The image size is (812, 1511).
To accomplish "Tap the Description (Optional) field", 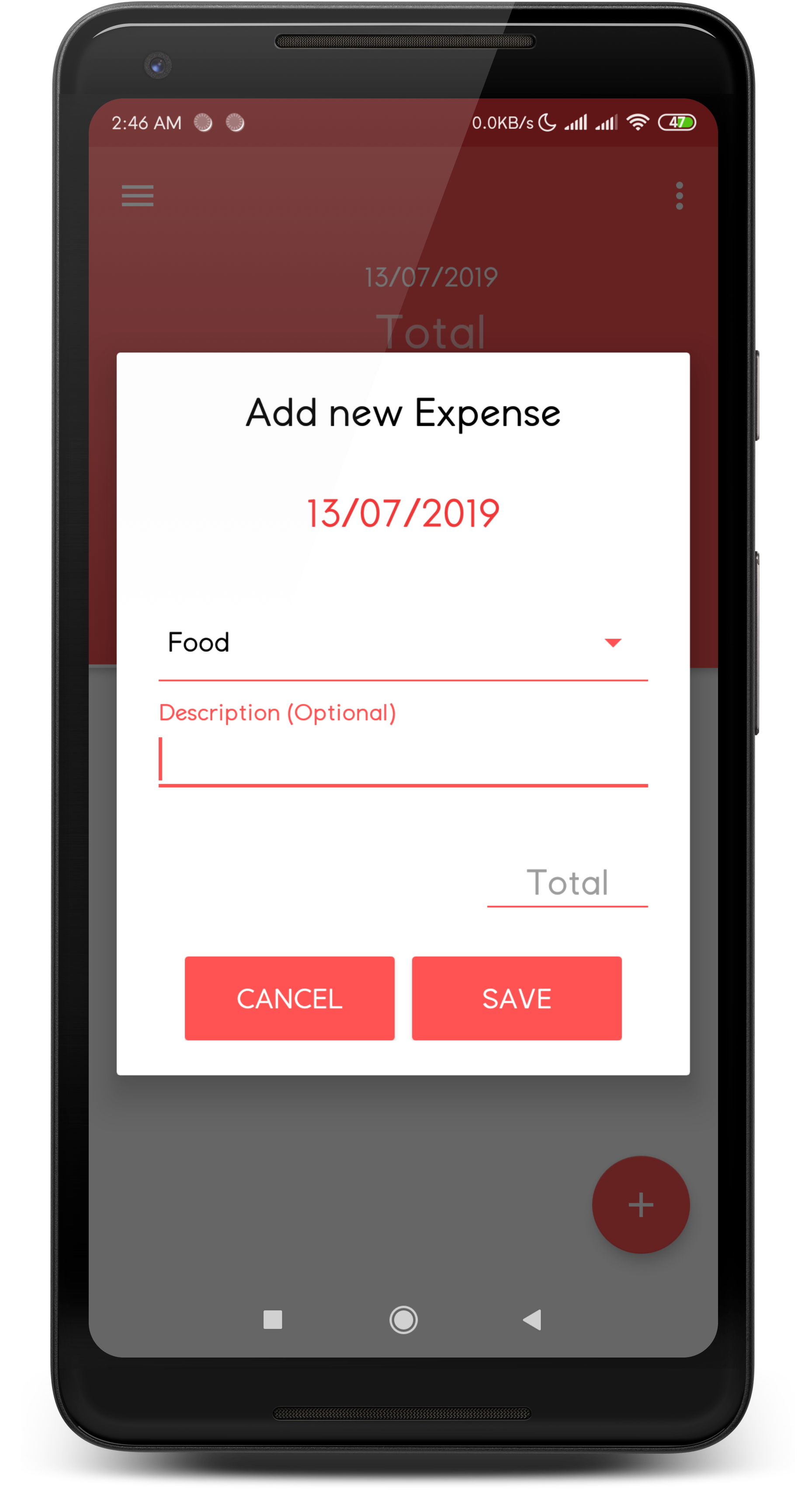I will point(402,760).
